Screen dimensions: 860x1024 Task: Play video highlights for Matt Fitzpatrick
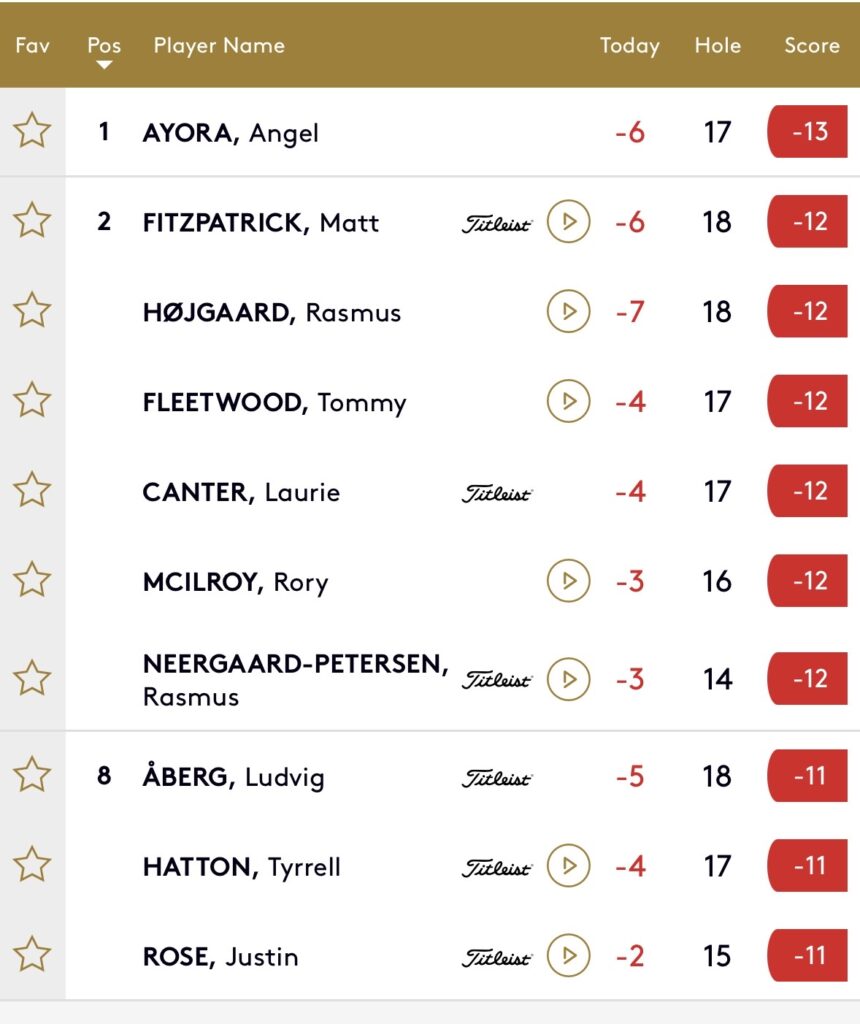[x=568, y=221]
